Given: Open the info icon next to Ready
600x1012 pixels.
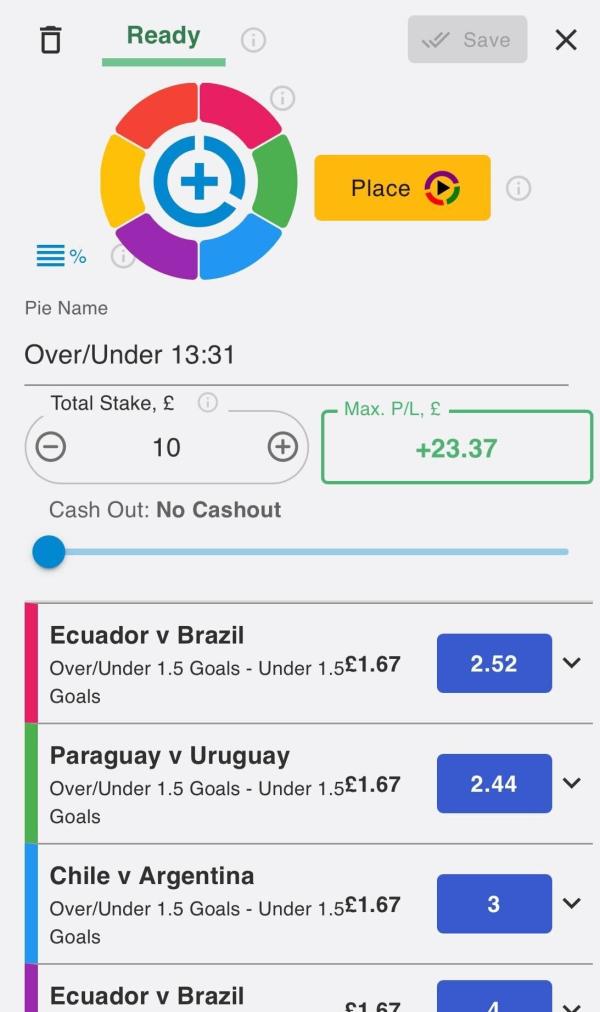Looking at the screenshot, I should point(254,40).
